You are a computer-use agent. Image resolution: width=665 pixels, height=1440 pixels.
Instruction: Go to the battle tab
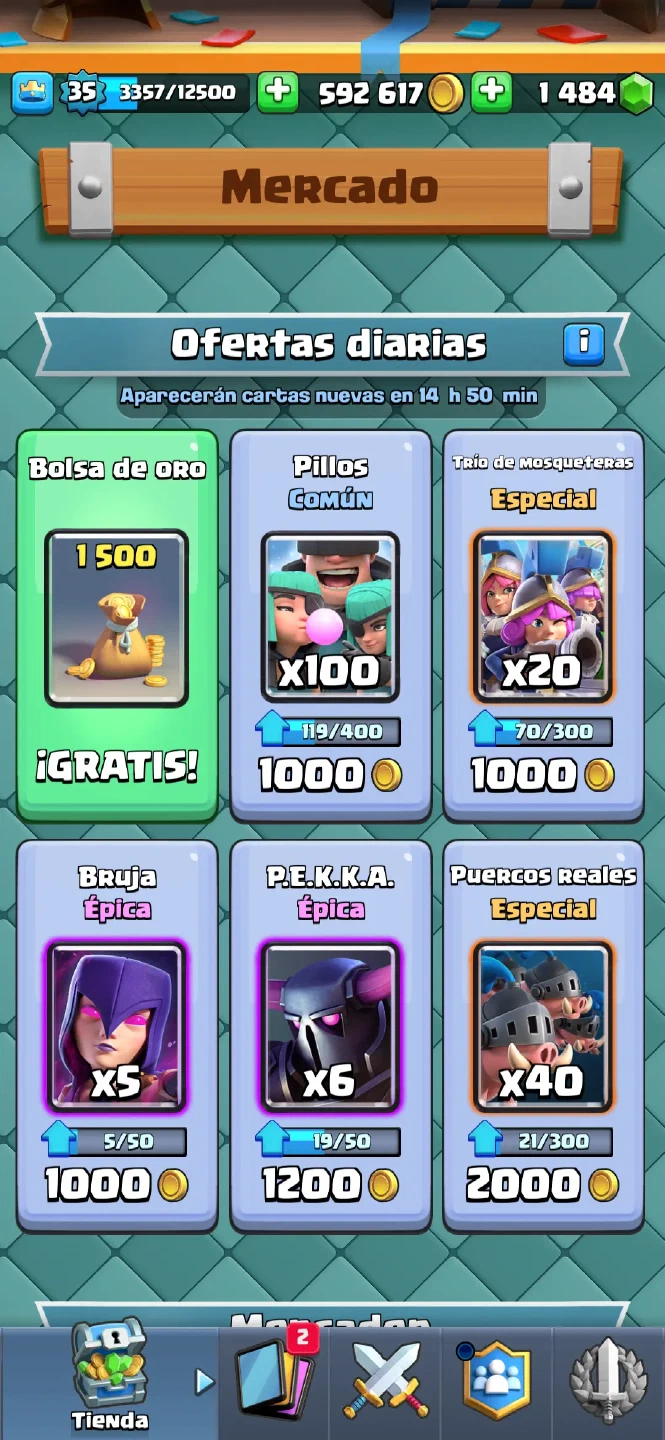pyautogui.click(x=387, y=1382)
